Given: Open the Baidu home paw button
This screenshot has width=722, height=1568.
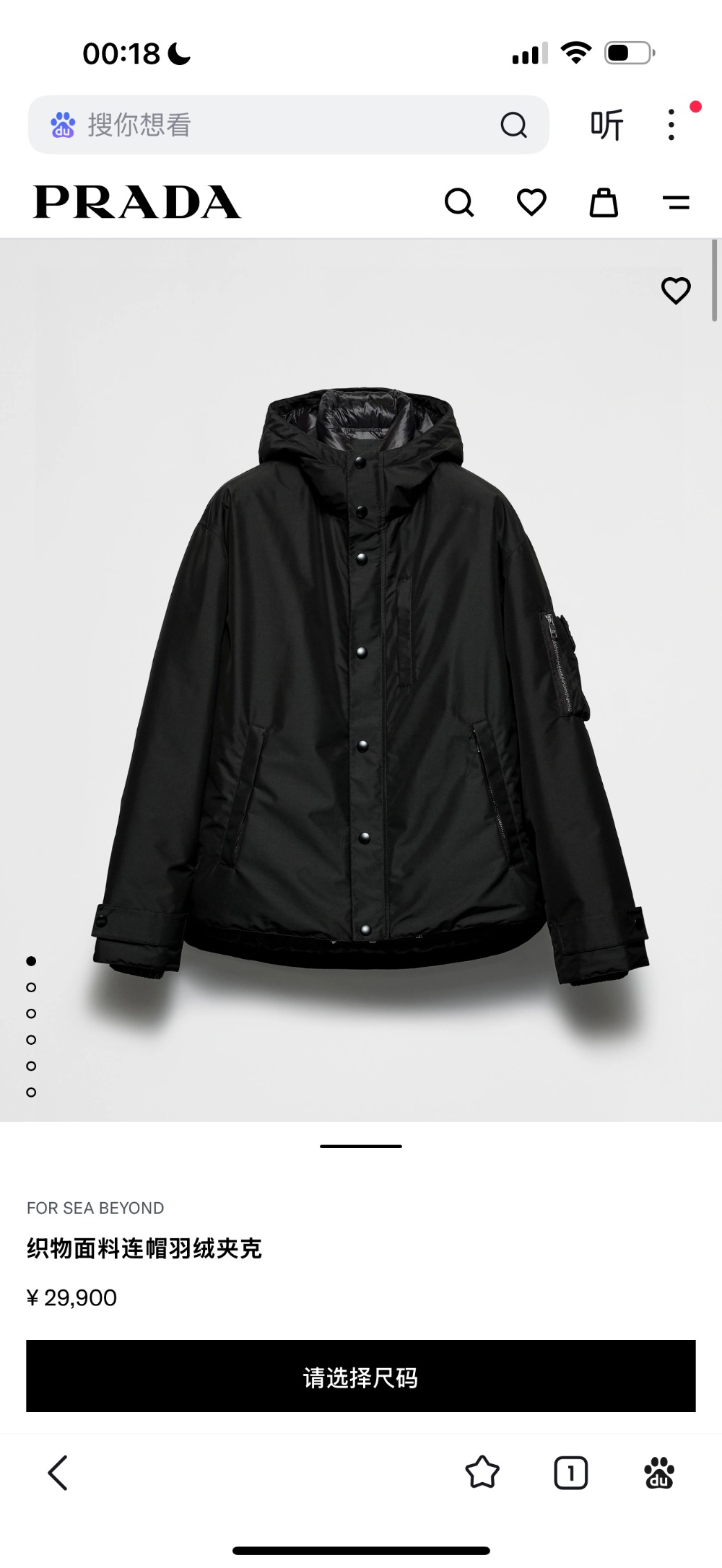Looking at the screenshot, I should click(659, 1473).
